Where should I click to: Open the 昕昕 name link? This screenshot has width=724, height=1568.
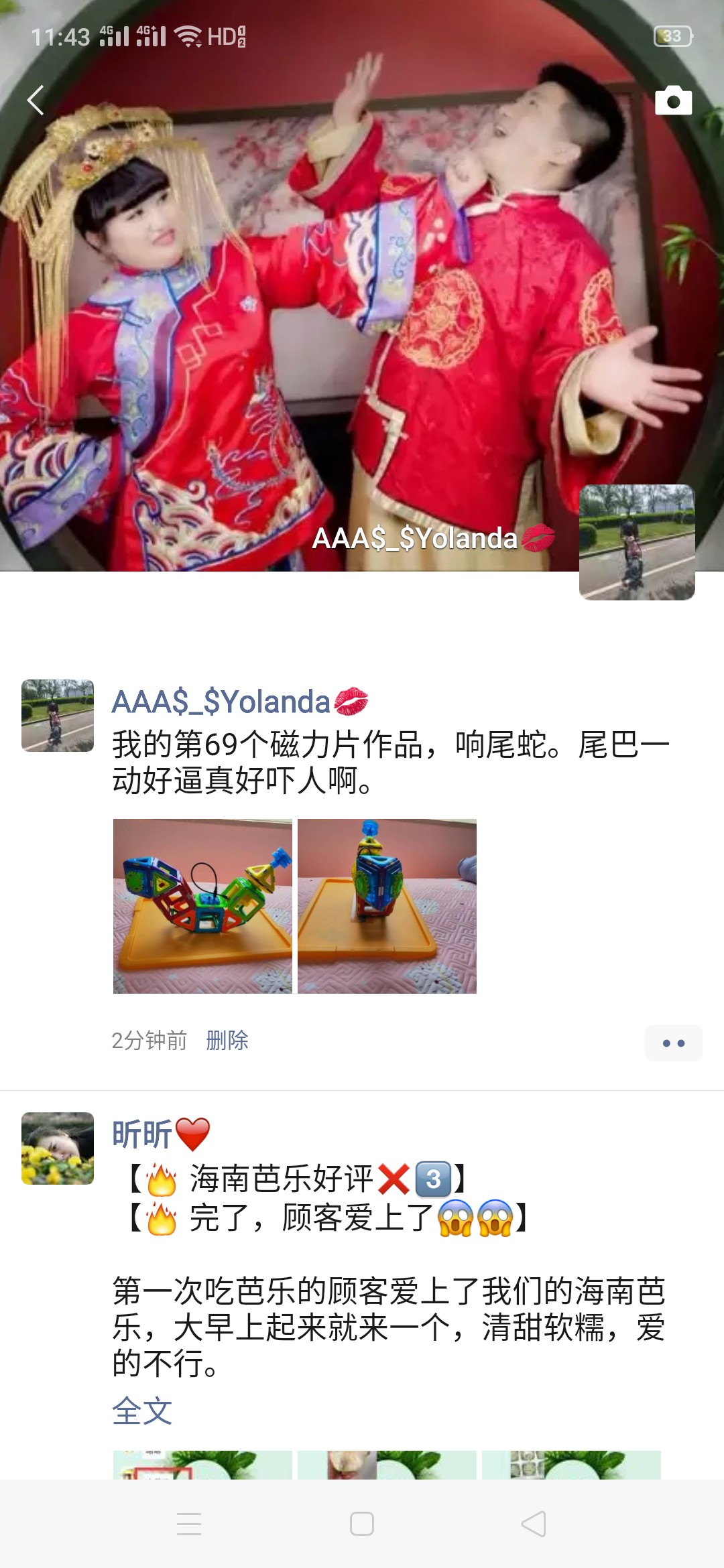[143, 1134]
